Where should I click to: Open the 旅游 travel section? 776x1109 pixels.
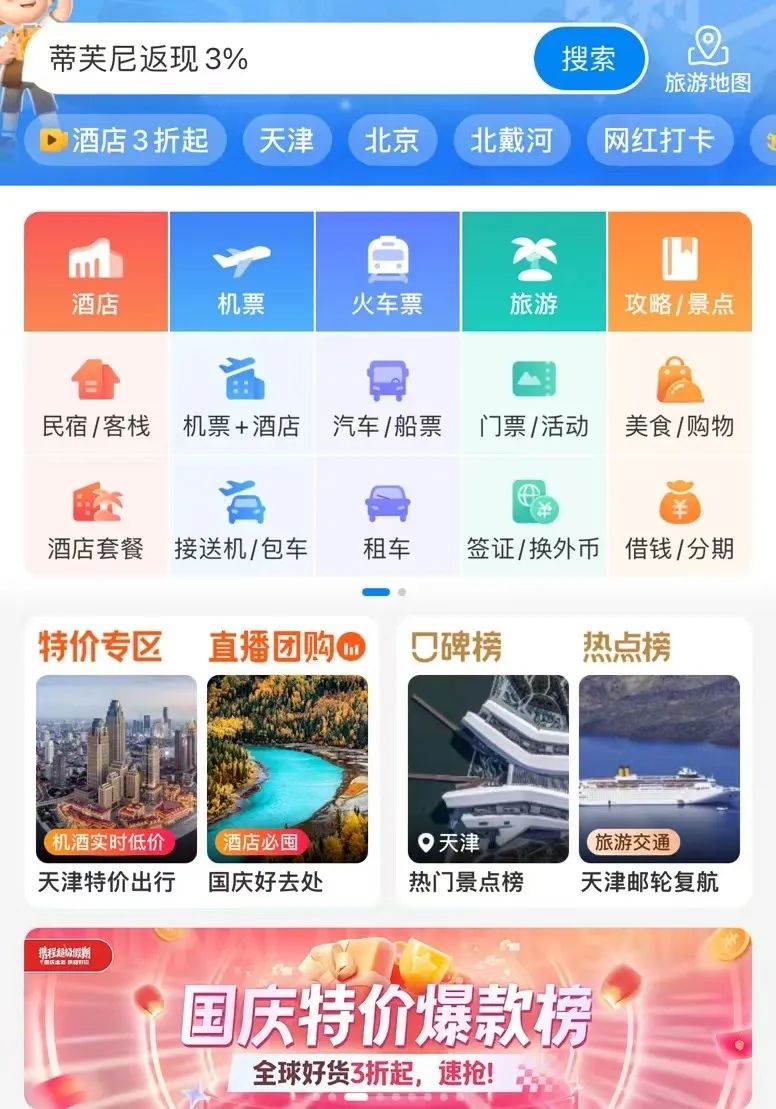[533, 271]
